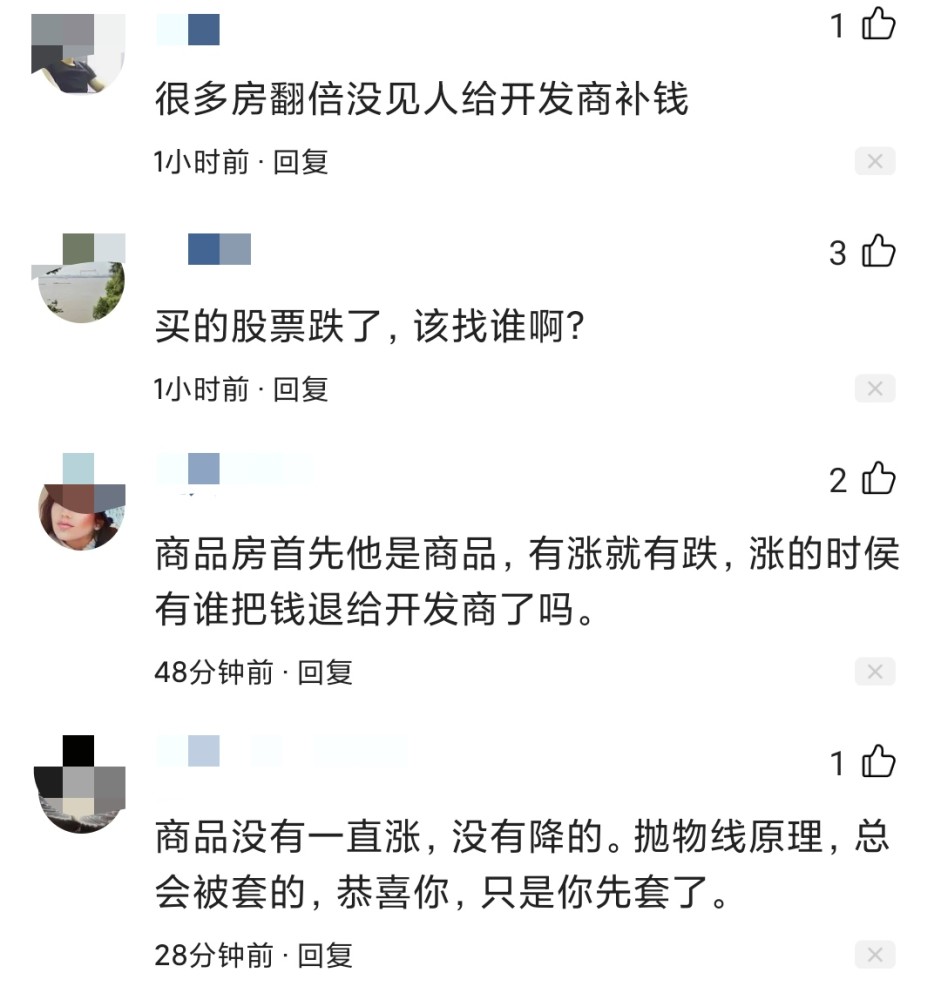Open avatar of the 抛物线原理 commenter
This screenshot has width=941, height=1000.
(80, 785)
